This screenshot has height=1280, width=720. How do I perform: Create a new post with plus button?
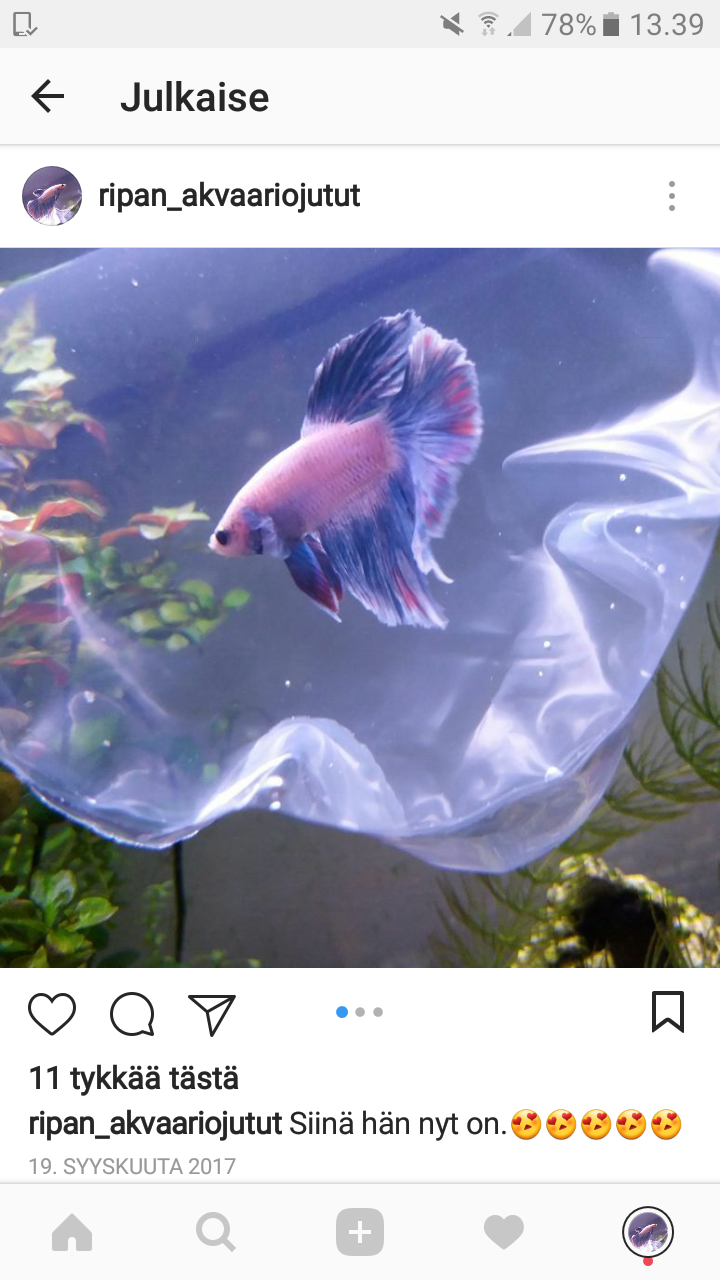(360, 1232)
